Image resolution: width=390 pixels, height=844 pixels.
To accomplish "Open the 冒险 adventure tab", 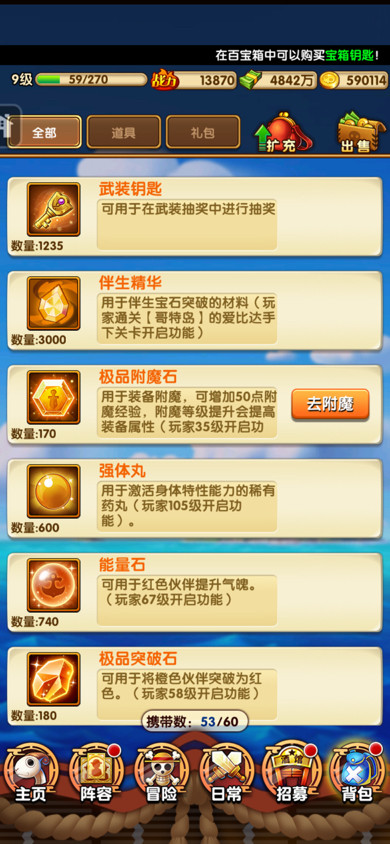I will pyautogui.click(x=161, y=773).
